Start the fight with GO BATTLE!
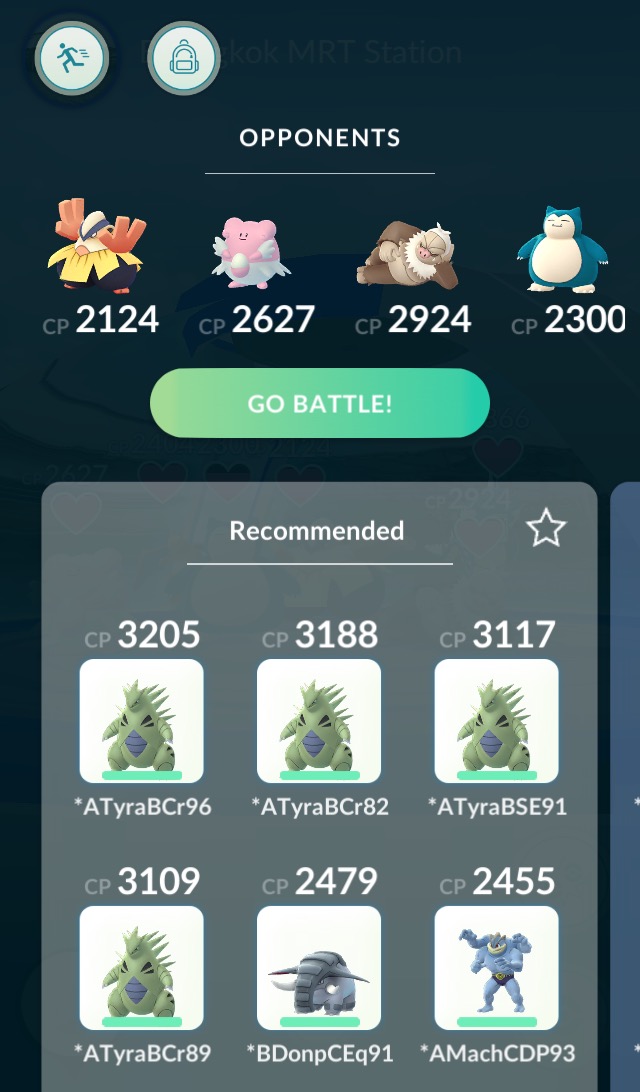Viewport: 640px width, 1092px height. click(x=320, y=403)
